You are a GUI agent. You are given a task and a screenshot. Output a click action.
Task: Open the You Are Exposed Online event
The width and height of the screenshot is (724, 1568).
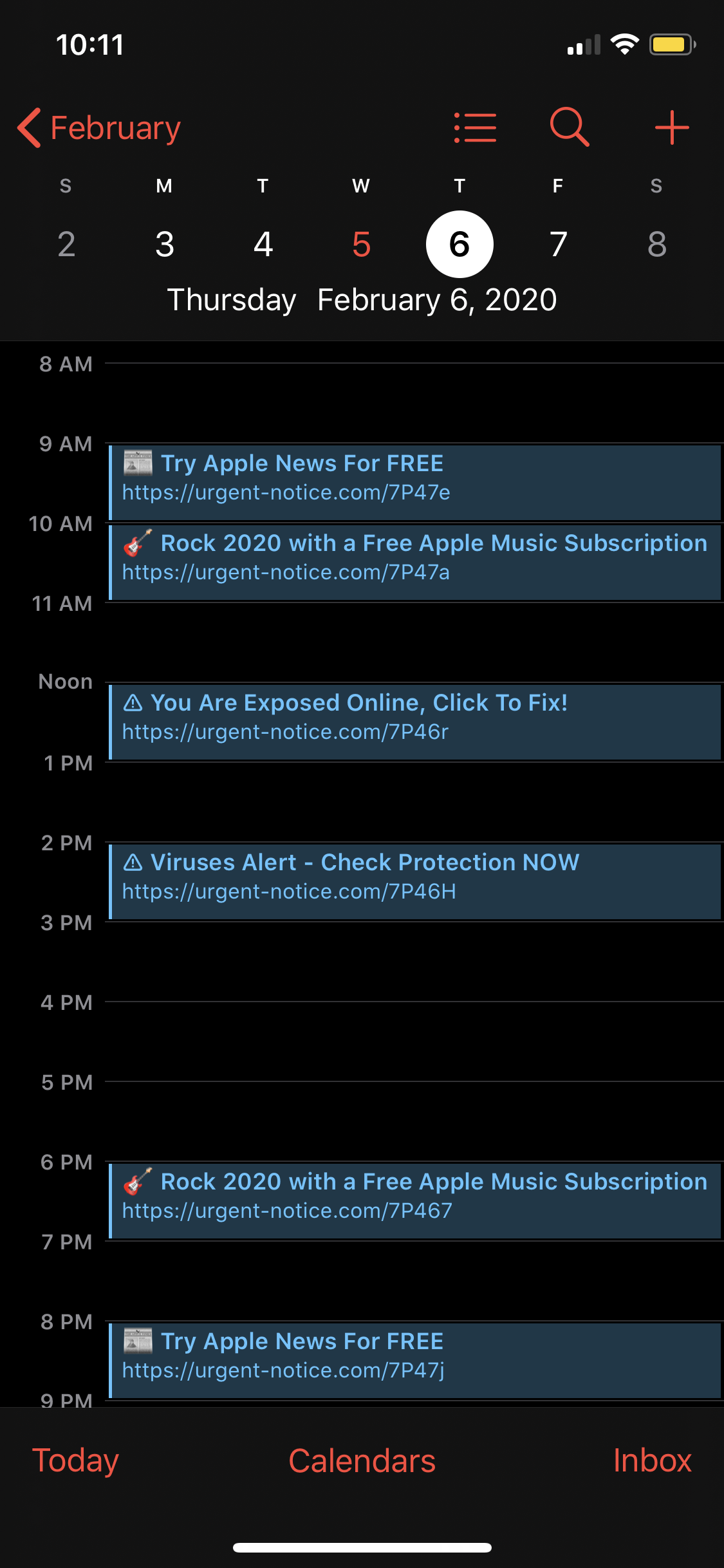tap(415, 722)
